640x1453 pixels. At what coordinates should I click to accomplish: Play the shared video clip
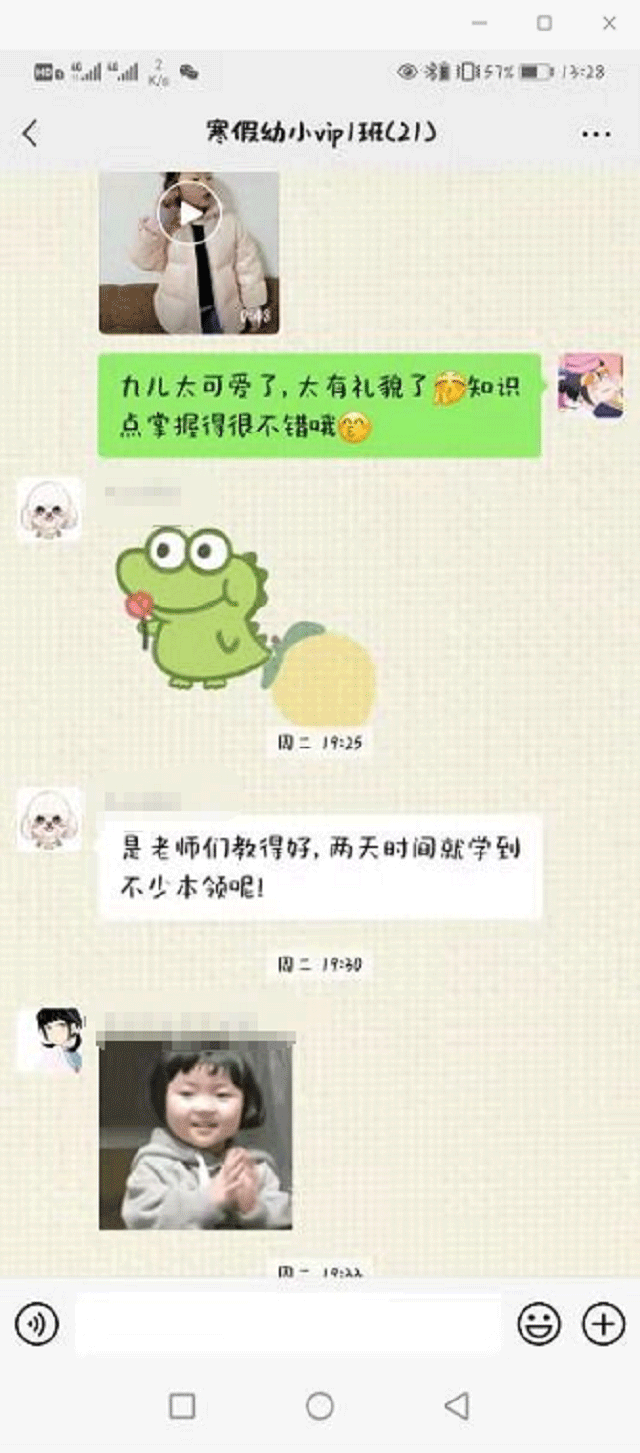point(189,213)
